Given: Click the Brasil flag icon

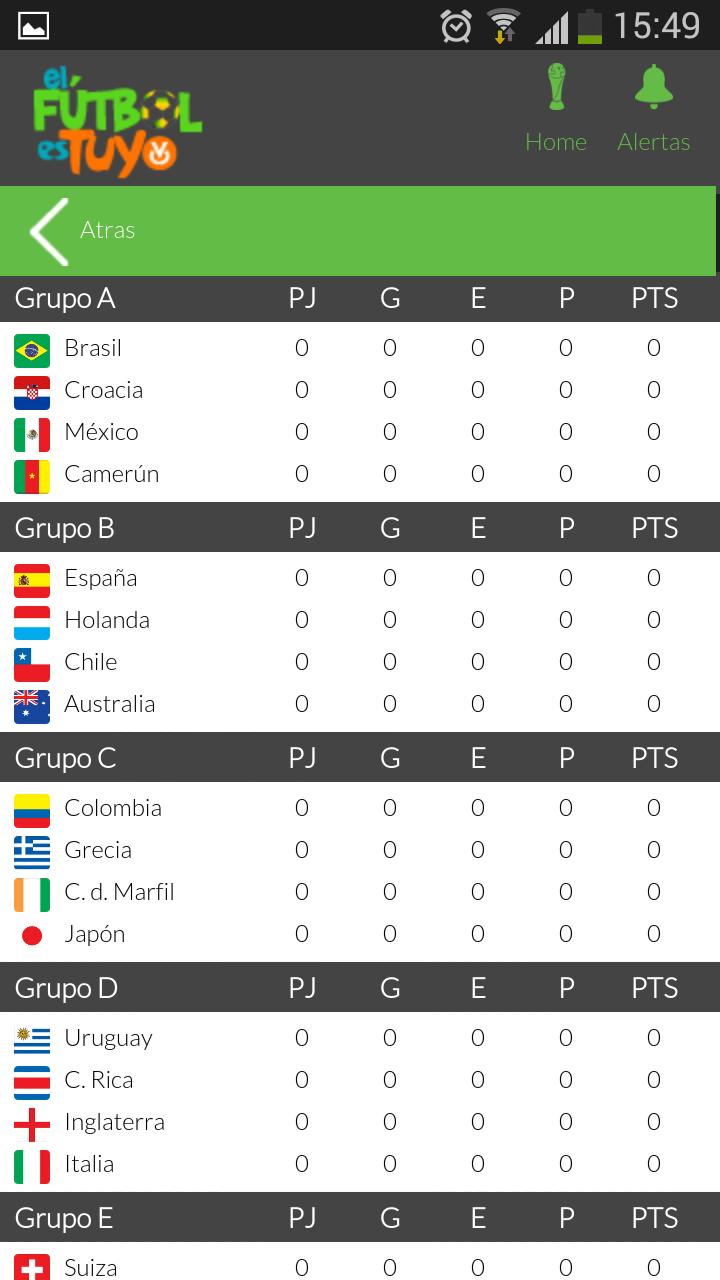Looking at the screenshot, I should [31, 348].
